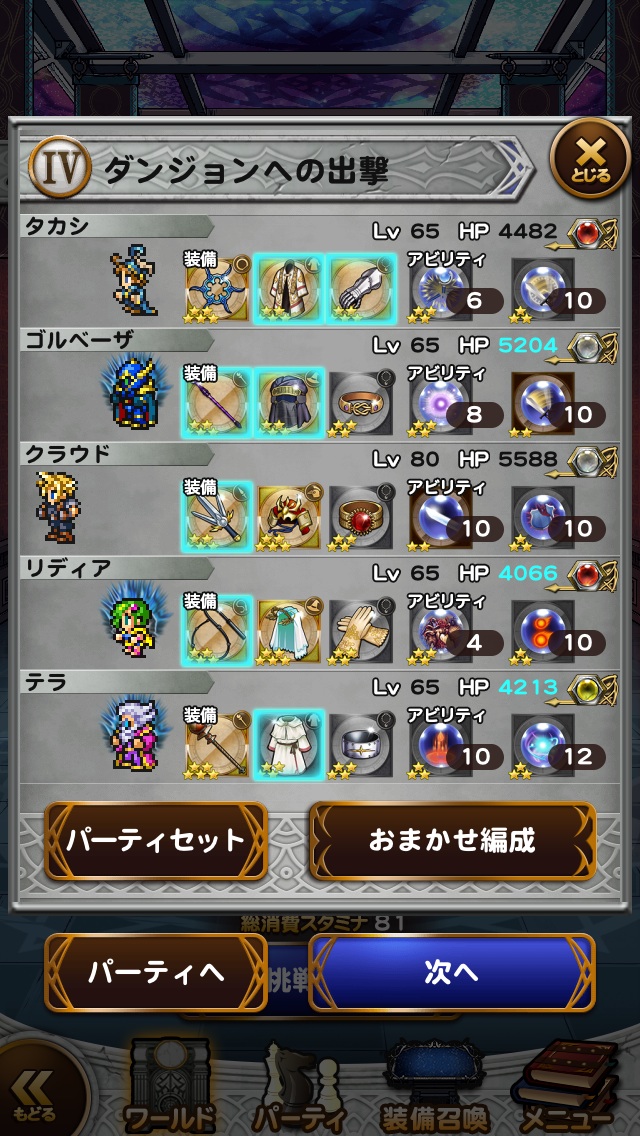640x1136 pixels.
Task: Go to パーティへ party screen
Action: (155, 972)
